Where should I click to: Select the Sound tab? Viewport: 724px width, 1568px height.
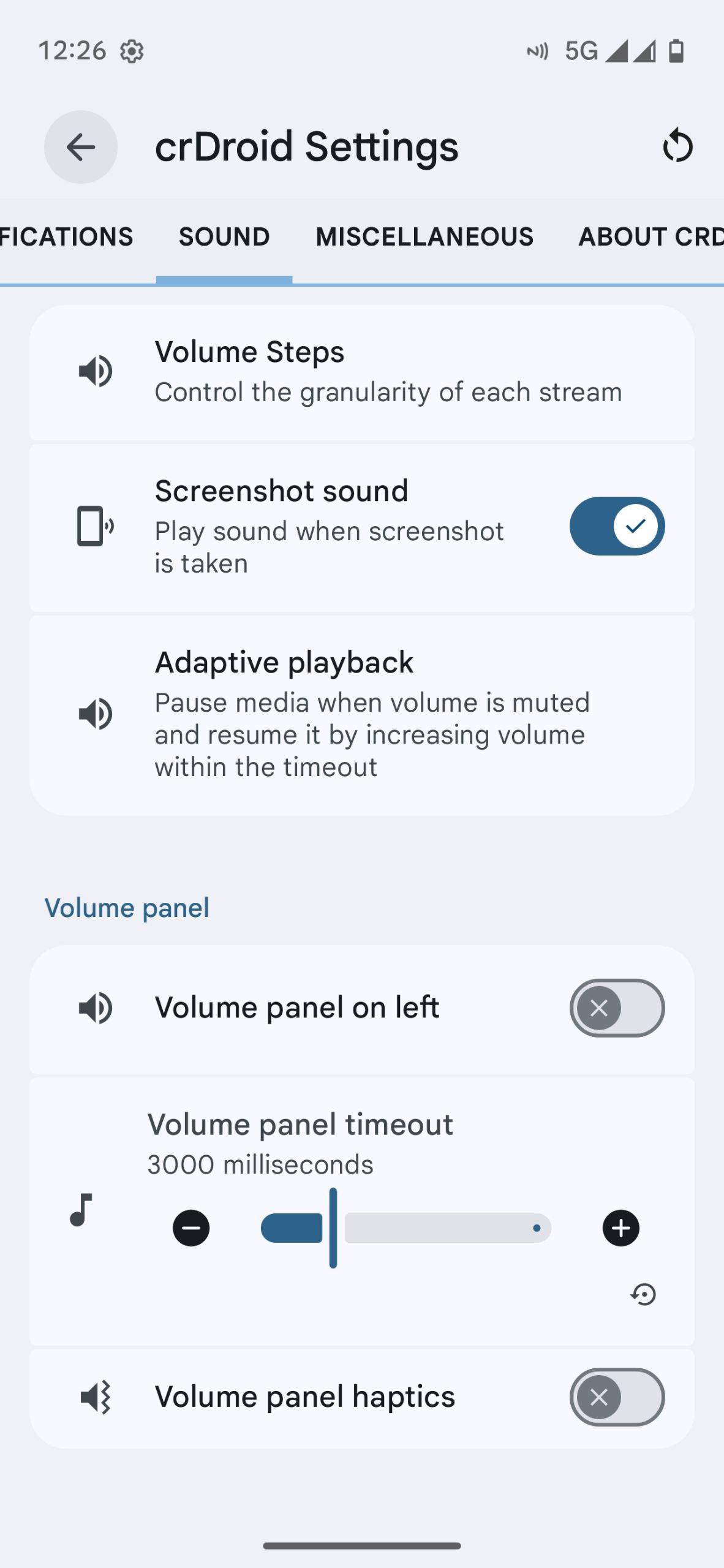pyautogui.click(x=224, y=236)
